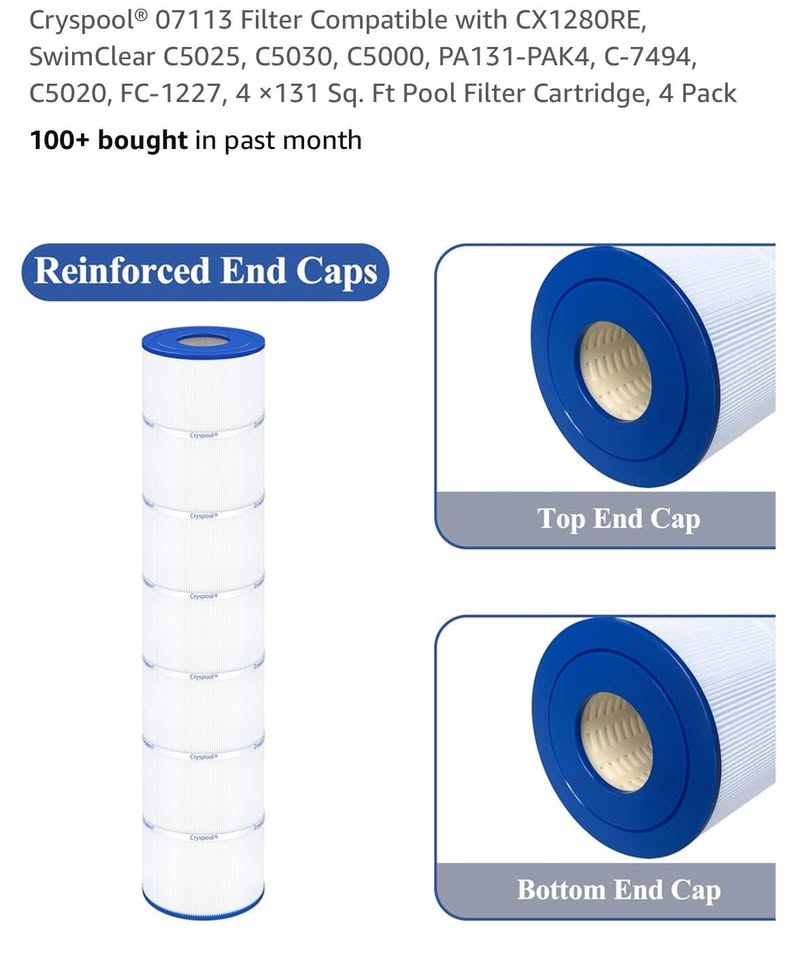Open the pool filter product image
This screenshot has height=960, width=796.
tap(398, 580)
